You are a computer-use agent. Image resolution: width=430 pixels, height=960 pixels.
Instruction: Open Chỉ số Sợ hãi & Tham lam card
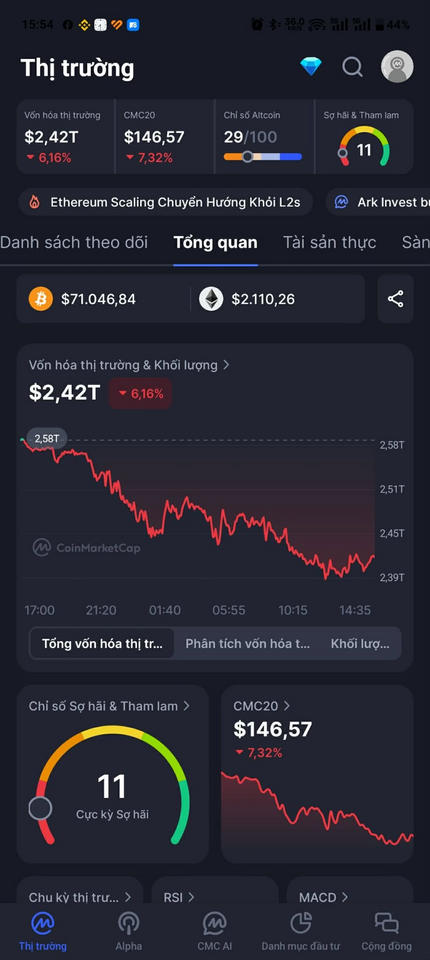tap(113, 774)
